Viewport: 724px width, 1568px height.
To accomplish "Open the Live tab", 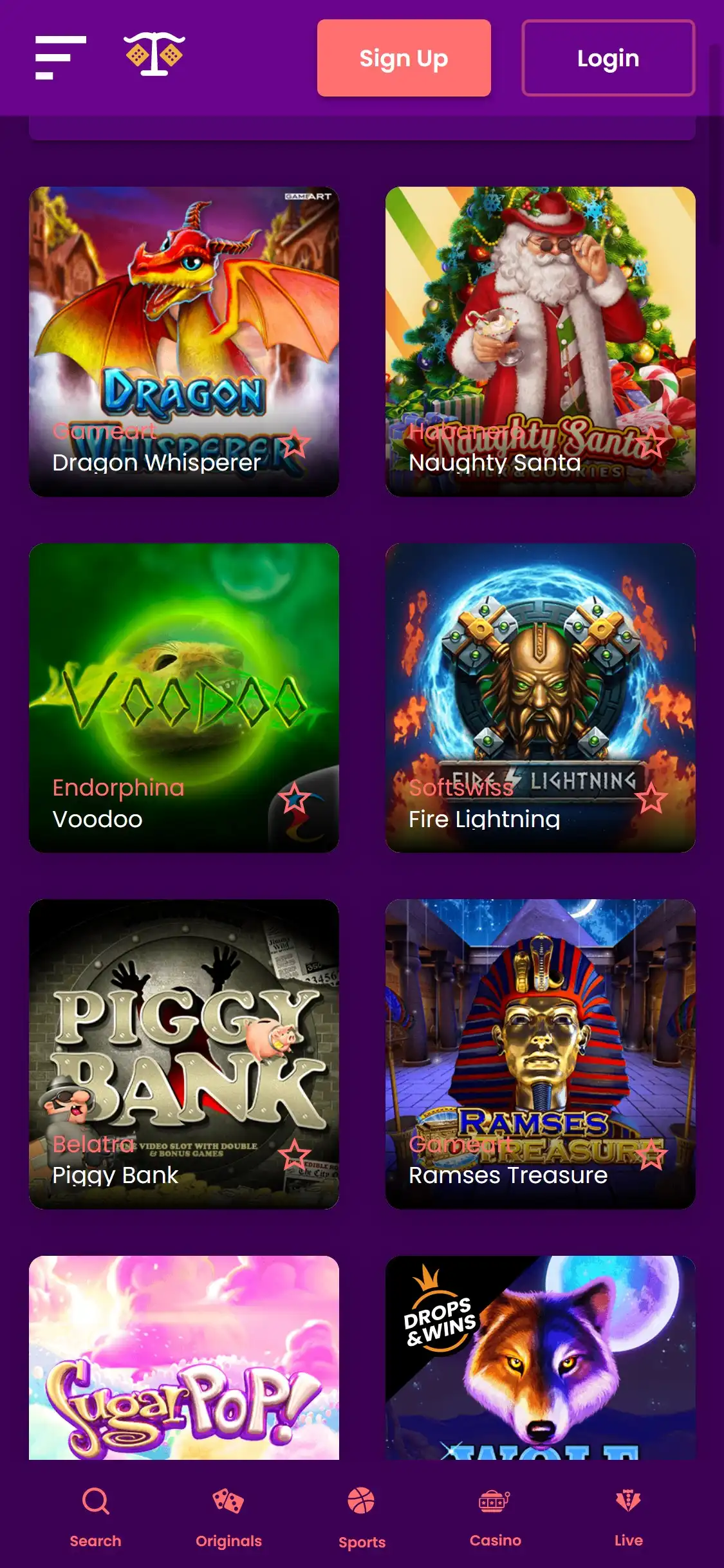I will tap(628, 1517).
